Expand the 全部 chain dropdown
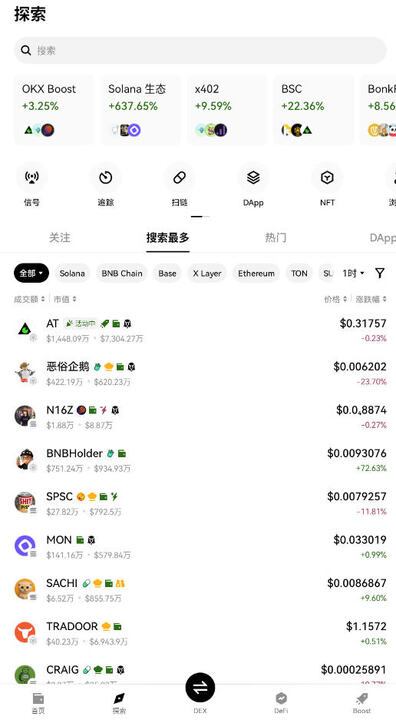 coord(31,273)
